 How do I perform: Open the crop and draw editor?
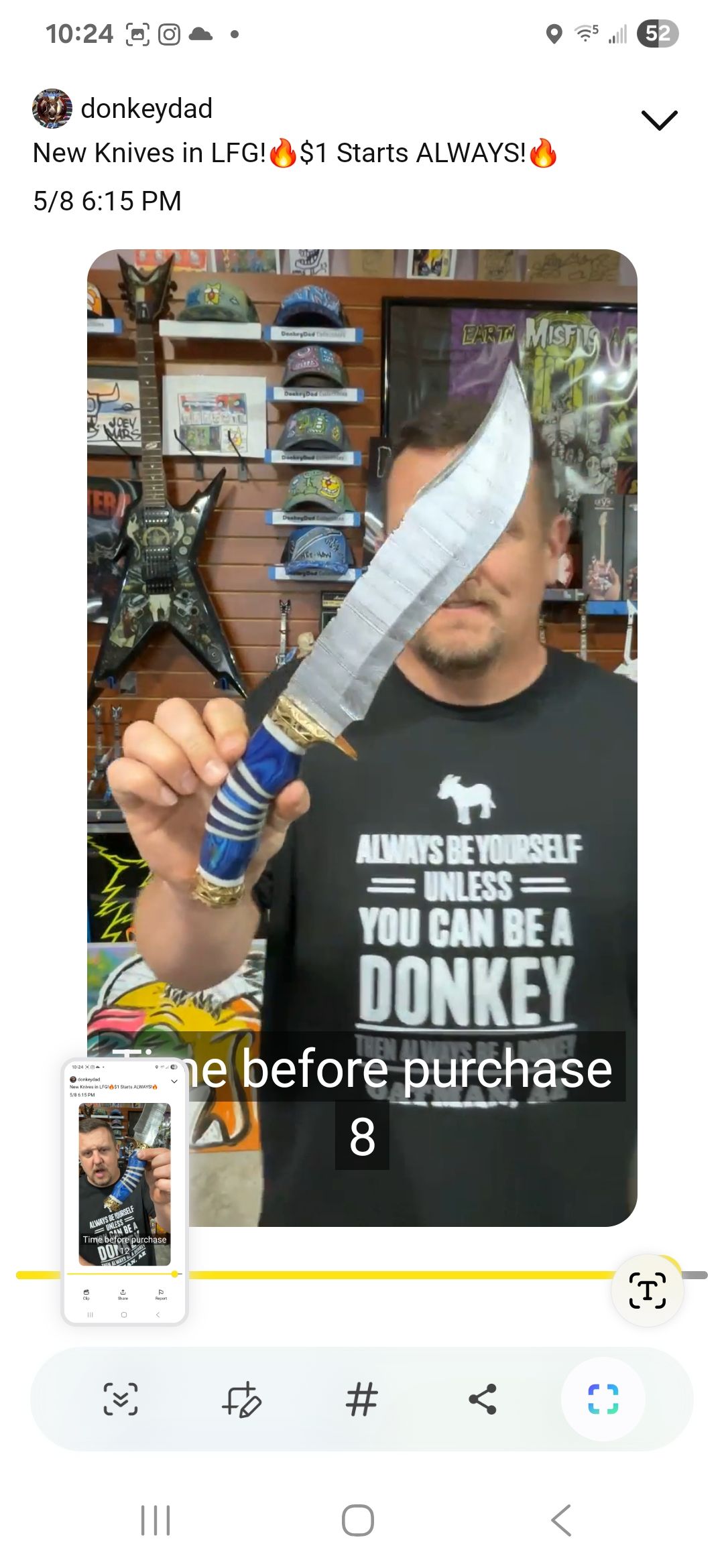point(241,1399)
